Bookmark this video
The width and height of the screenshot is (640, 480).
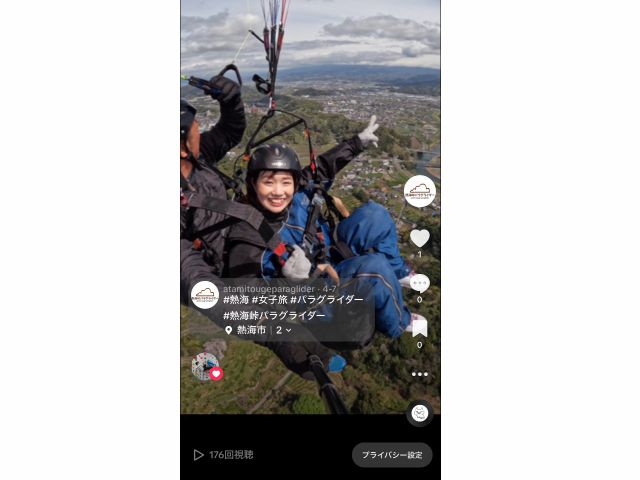pyautogui.click(x=419, y=328)
